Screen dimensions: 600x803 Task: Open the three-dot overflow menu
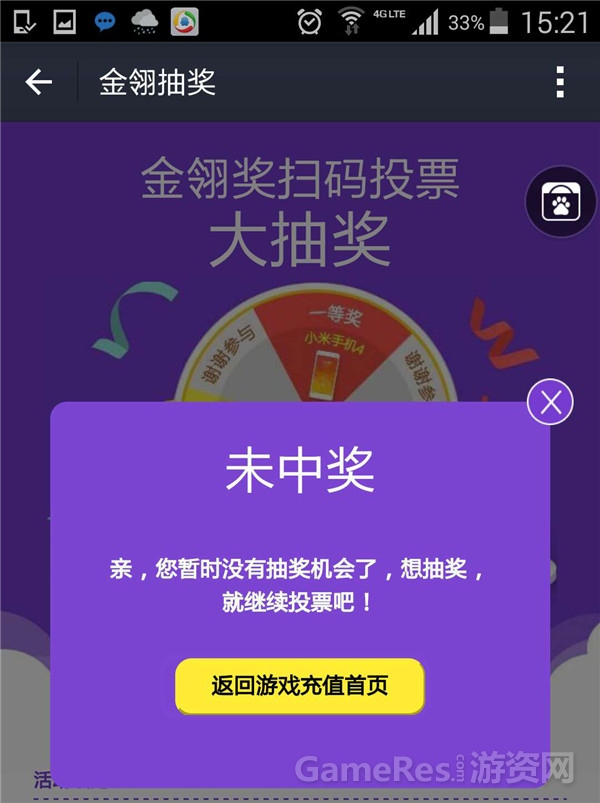(560, 82)
